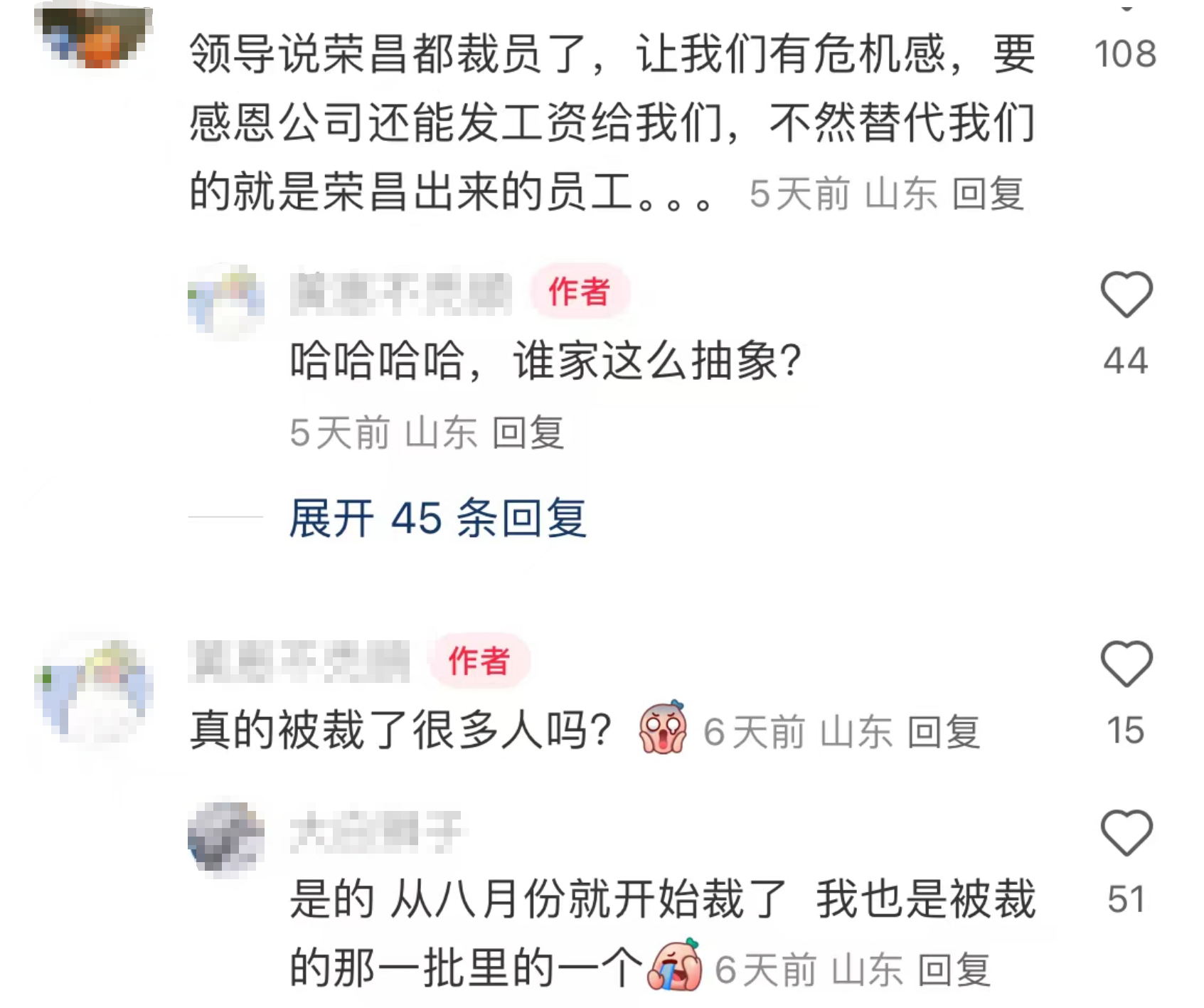Reply to the comment "领导说荣昌都裁员了"
The image size is (1204, 1008).
[x=987, y=194]
